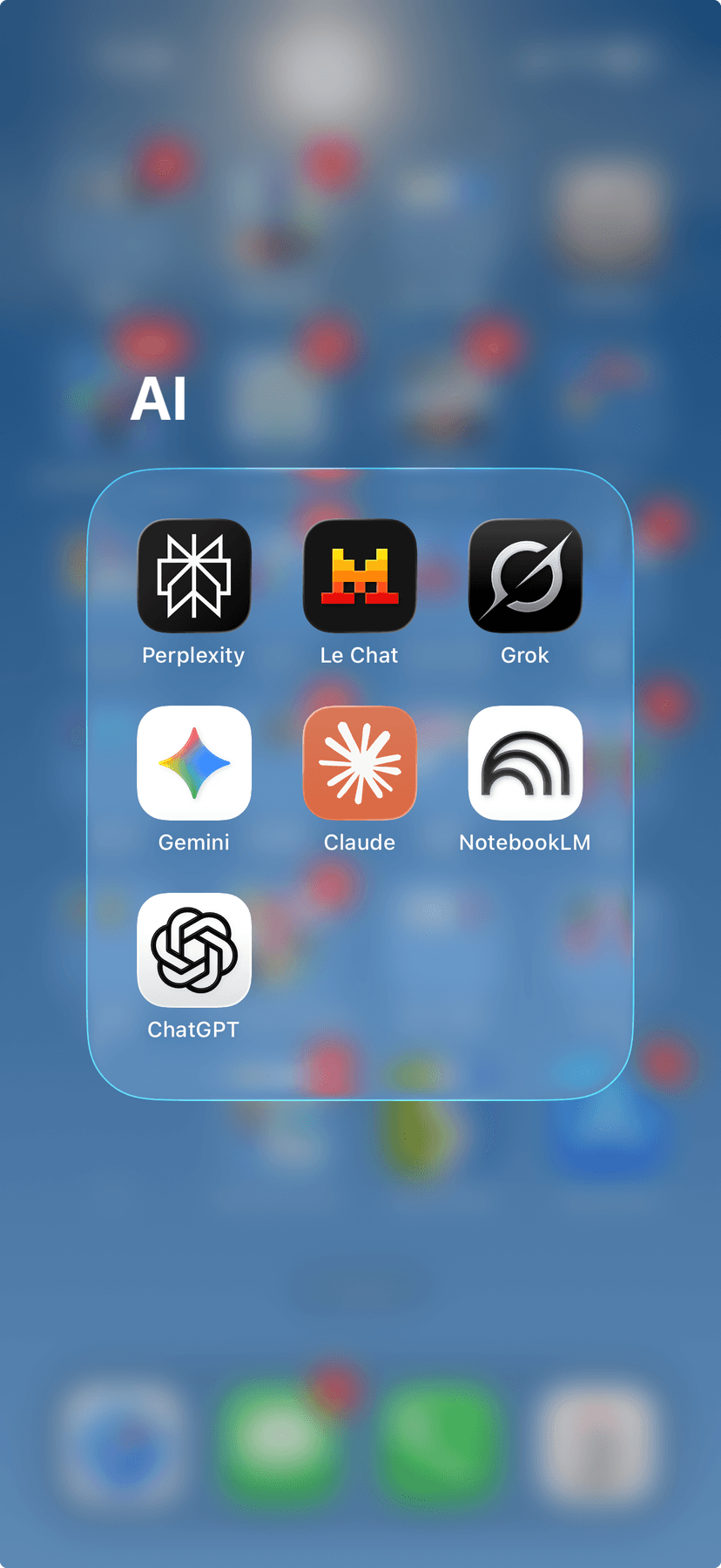Tap the NotebookLM app label

[524, 841]
